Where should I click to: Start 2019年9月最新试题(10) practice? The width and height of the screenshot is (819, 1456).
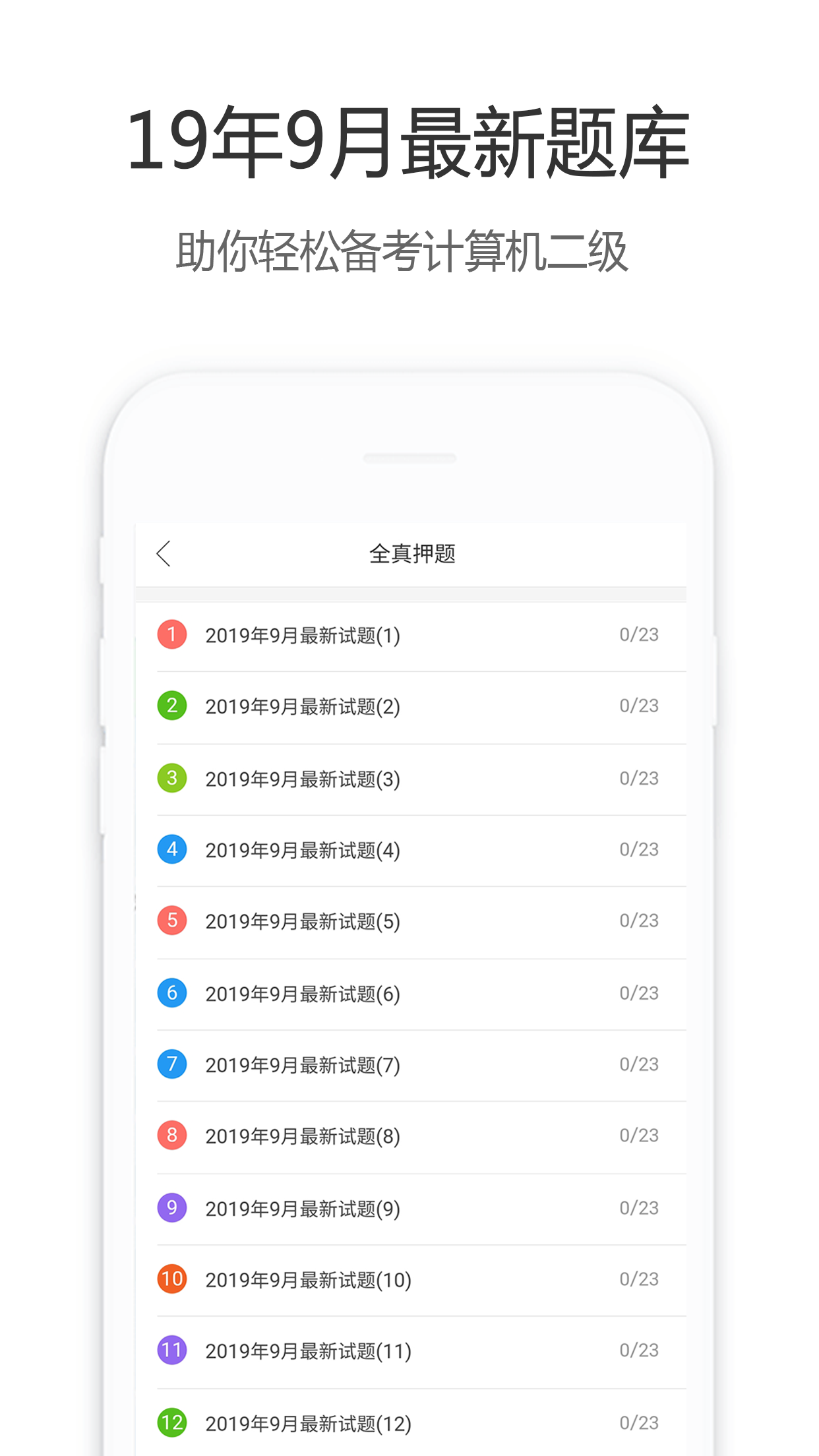click(307, 1279)
